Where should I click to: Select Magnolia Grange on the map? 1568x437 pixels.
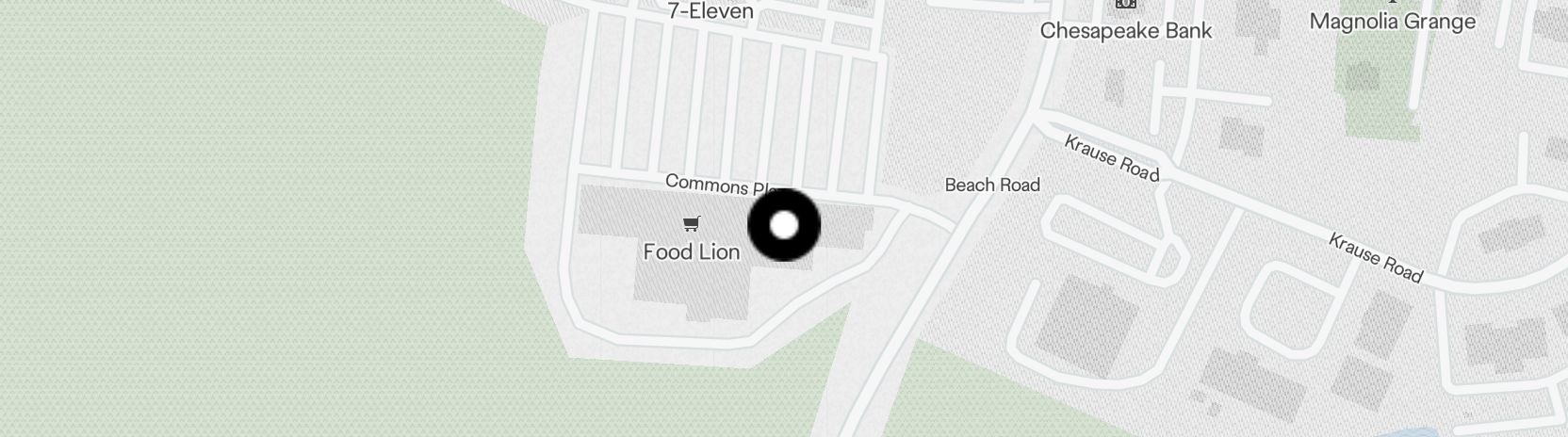pos(1392,21)
